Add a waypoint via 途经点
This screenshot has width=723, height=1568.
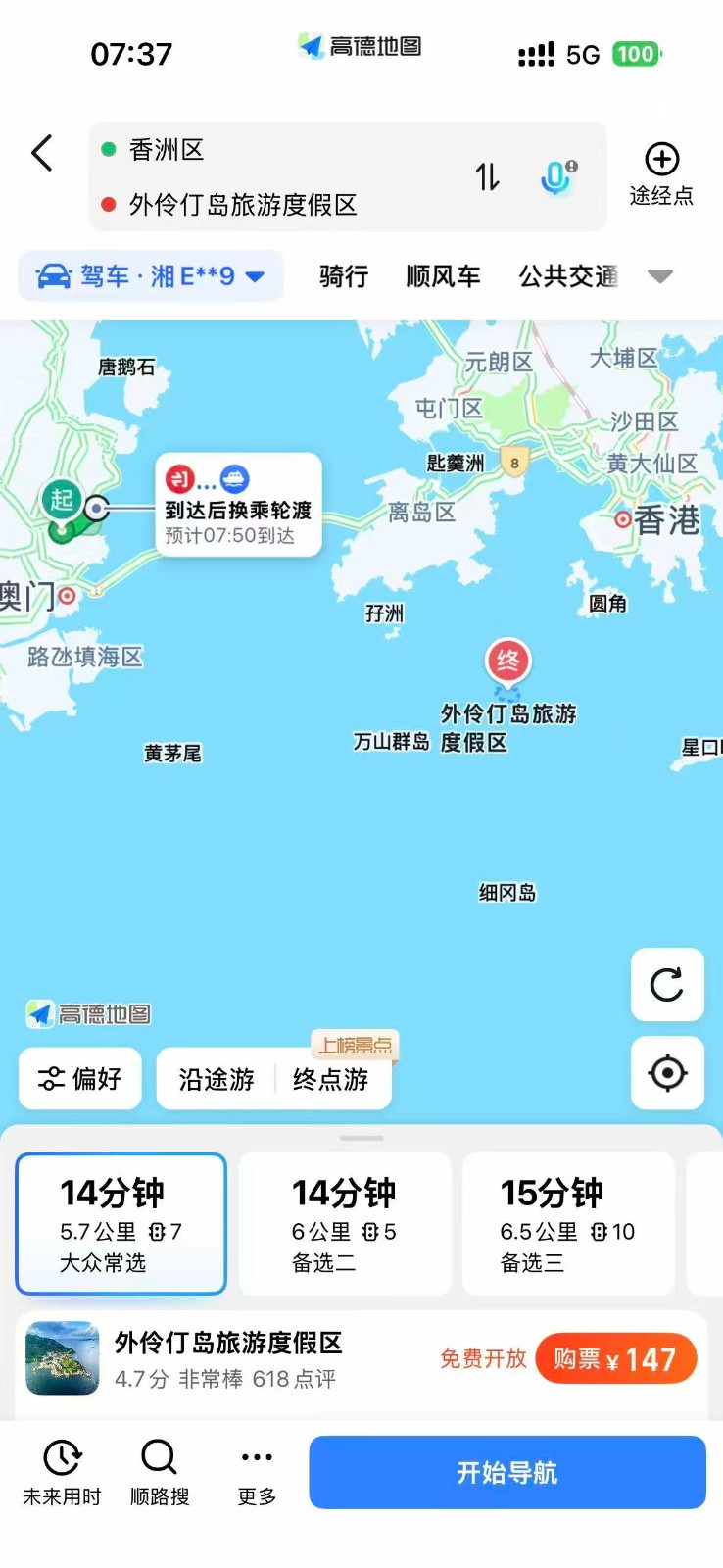click(661, 174)
